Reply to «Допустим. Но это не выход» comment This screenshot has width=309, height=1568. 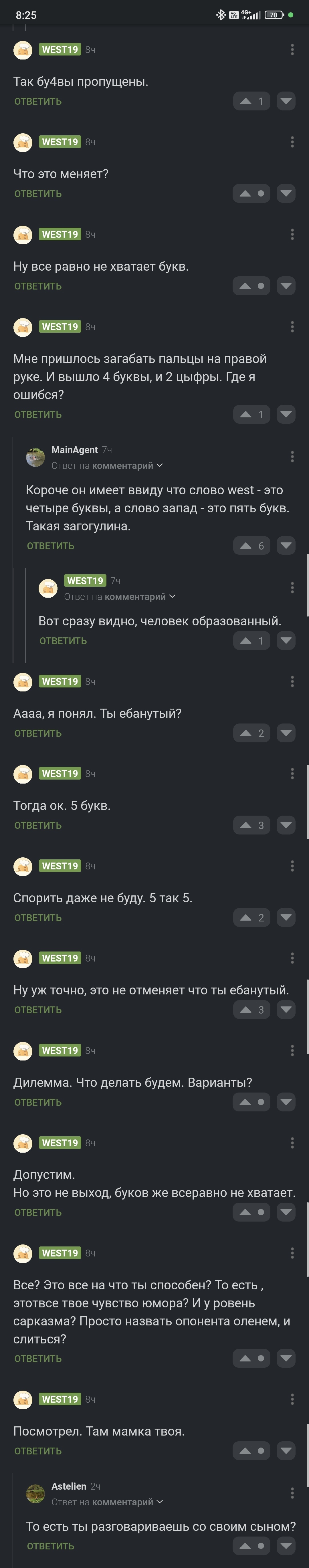[x=38, y=1212]
